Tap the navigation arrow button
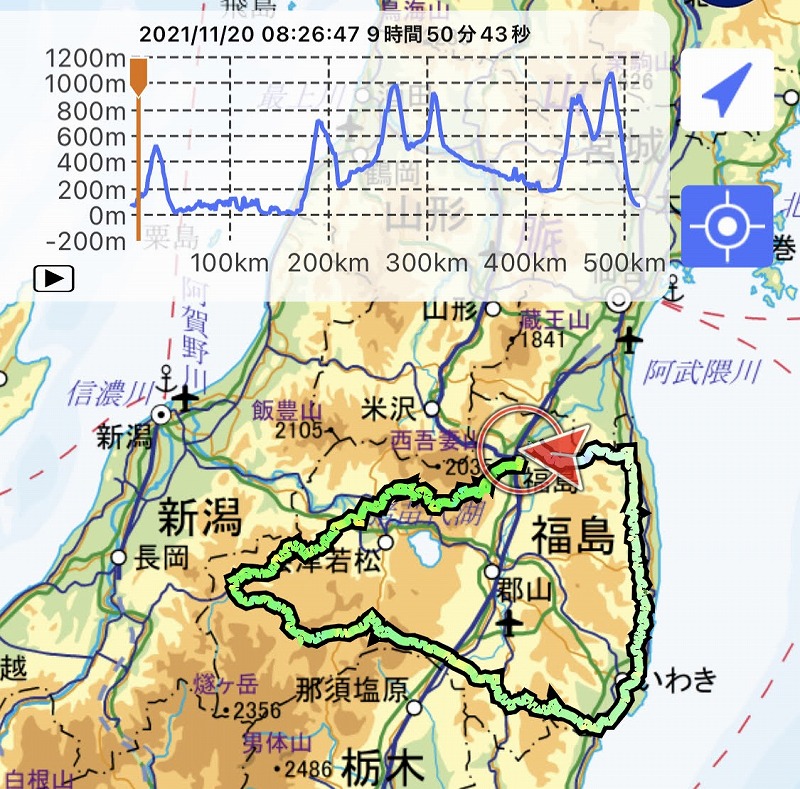This screenshot has width=800, height=789. [727, 90]
